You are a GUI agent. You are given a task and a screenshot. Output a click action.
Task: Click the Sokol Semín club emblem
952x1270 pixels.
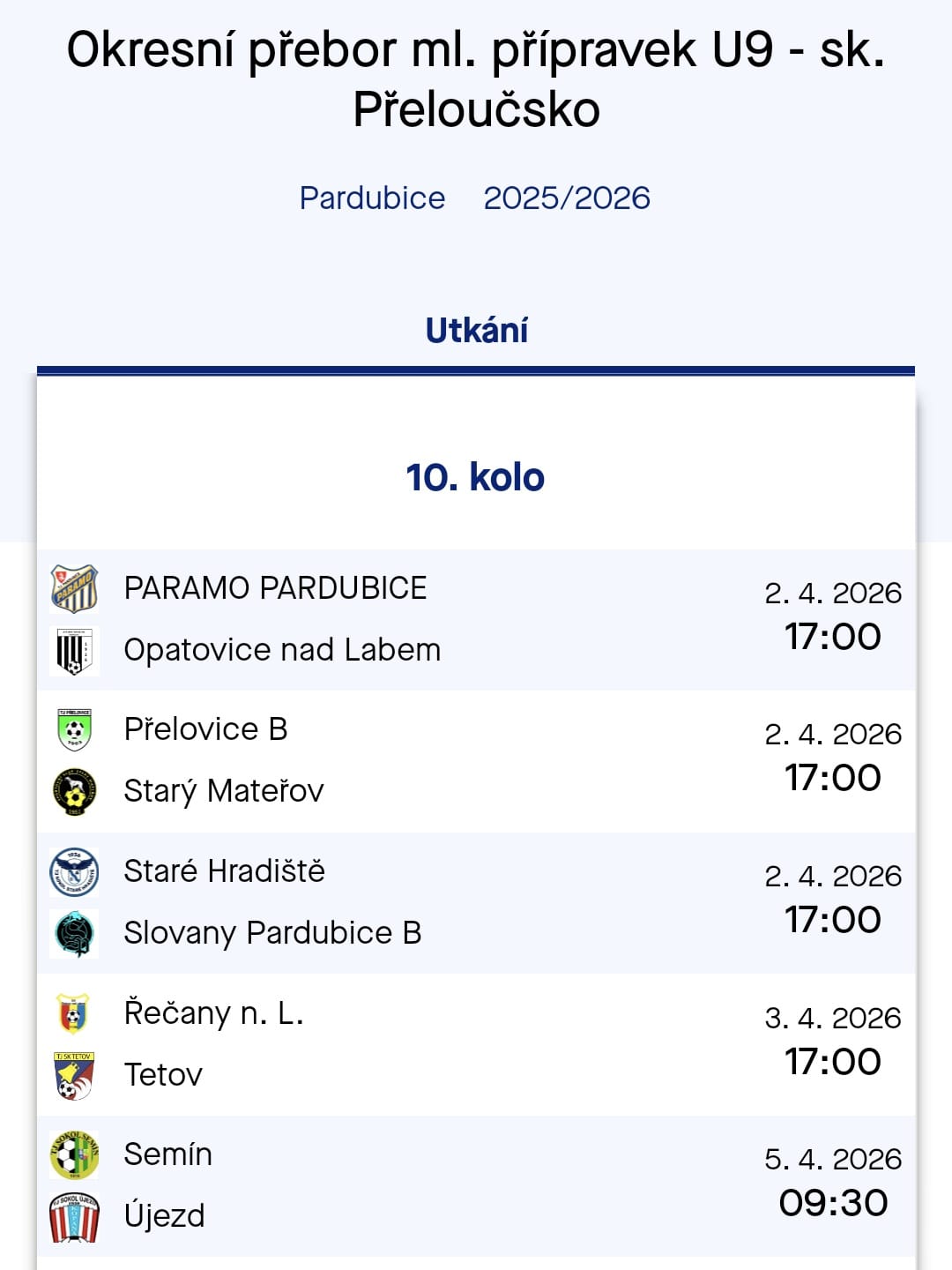74,1154
